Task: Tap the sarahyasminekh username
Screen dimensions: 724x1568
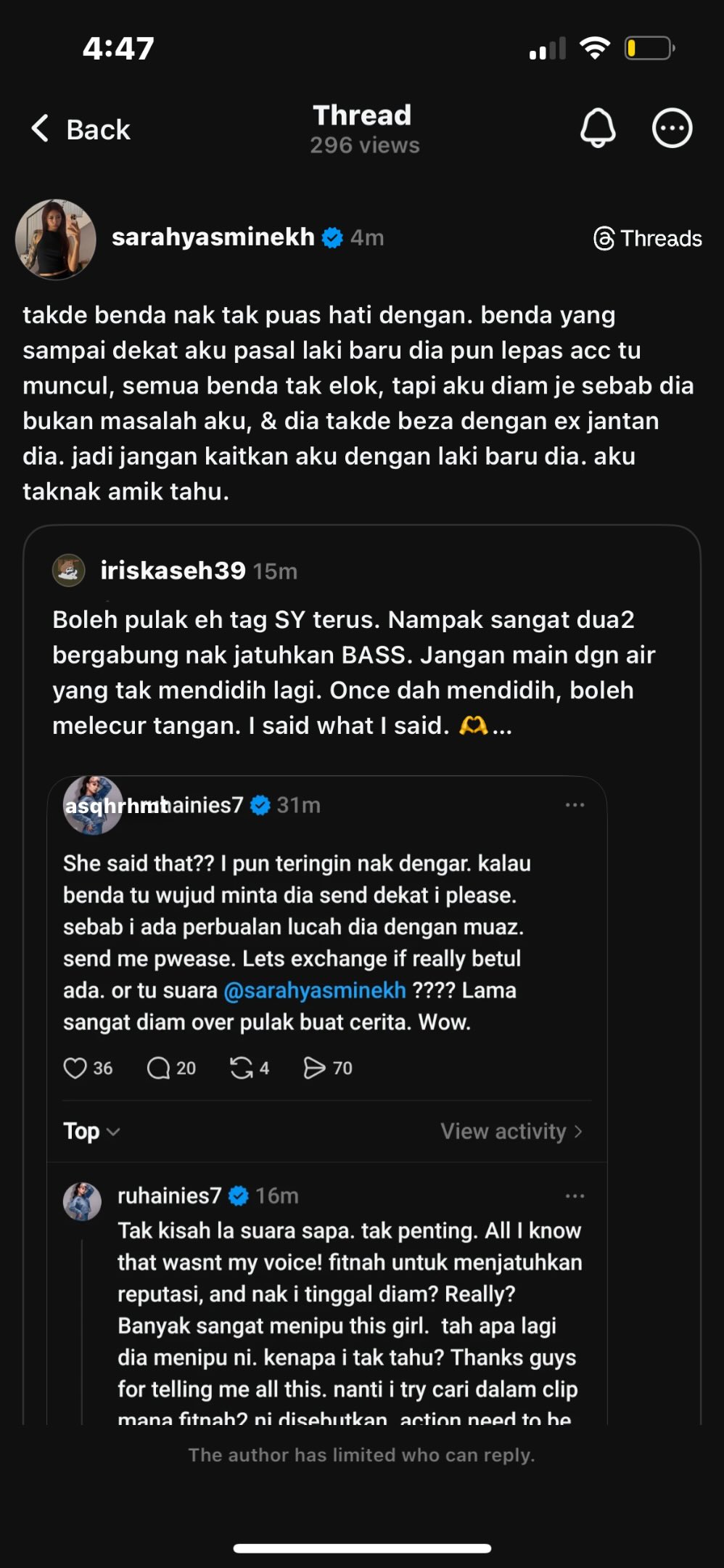Action: [x=213, y=237]
